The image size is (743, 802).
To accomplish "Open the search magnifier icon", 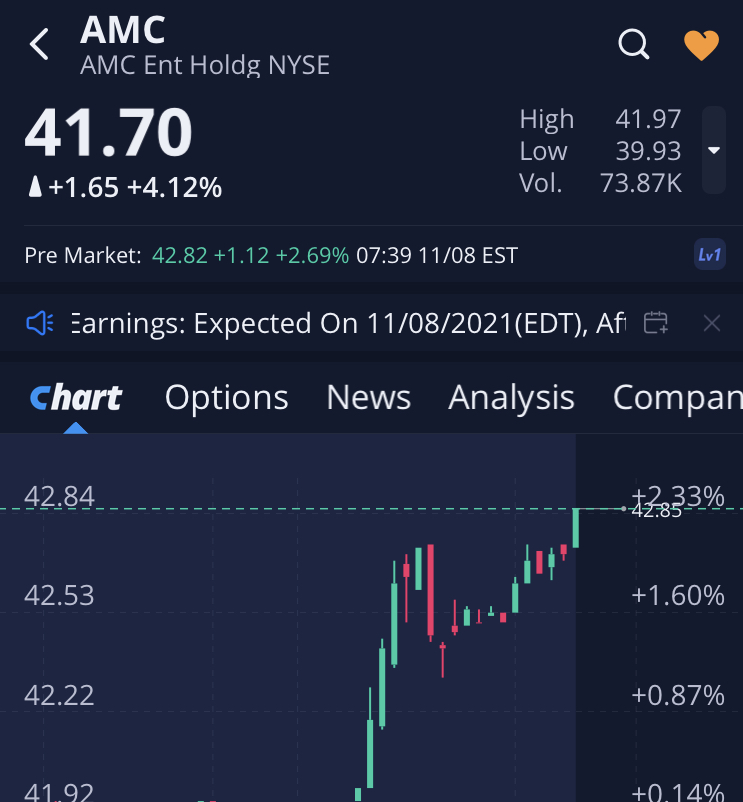I will [634, 44].
